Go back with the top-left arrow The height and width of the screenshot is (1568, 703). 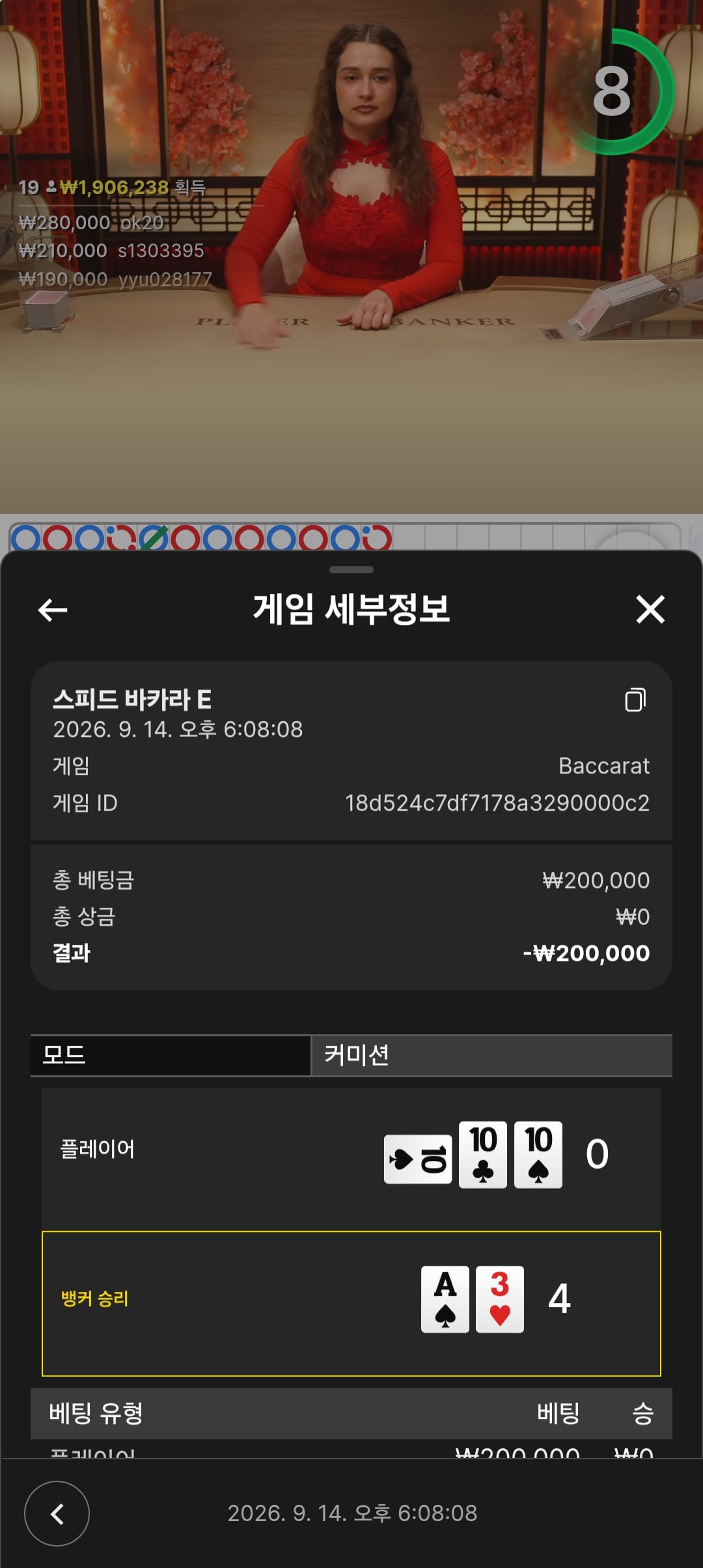pos(53,610)
